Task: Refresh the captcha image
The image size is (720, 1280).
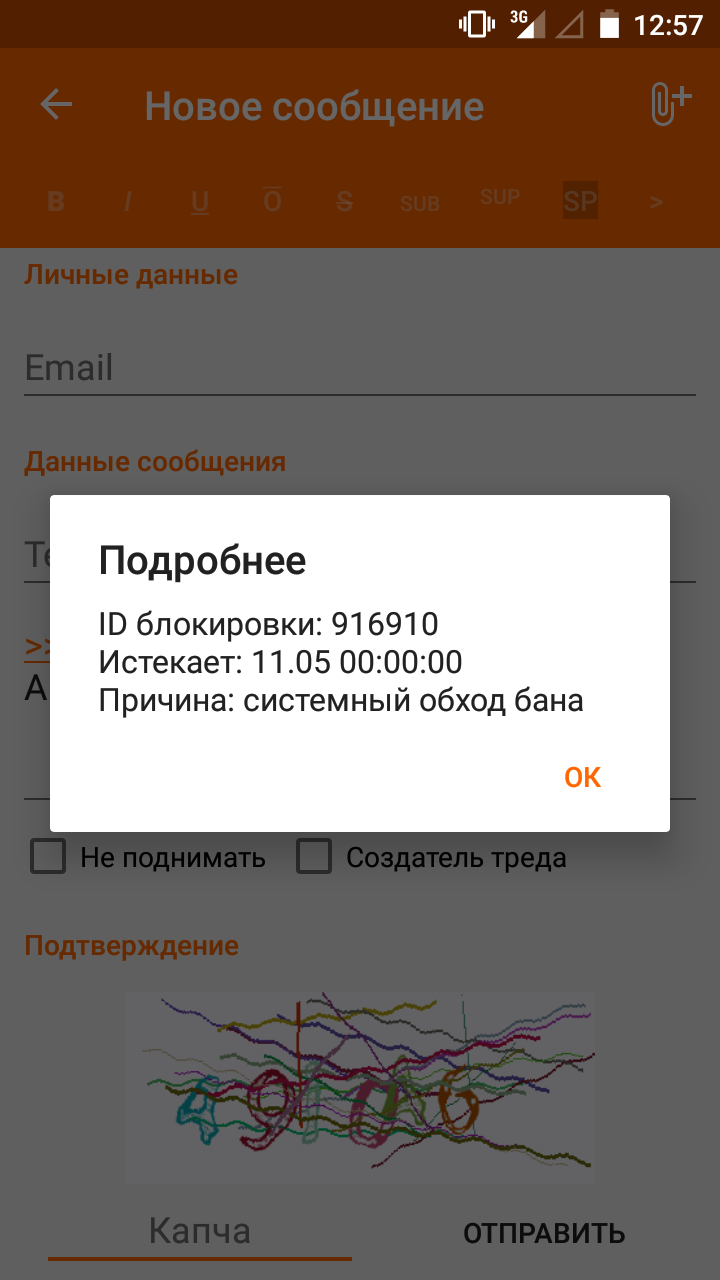Action: (x=360, y=1088)
